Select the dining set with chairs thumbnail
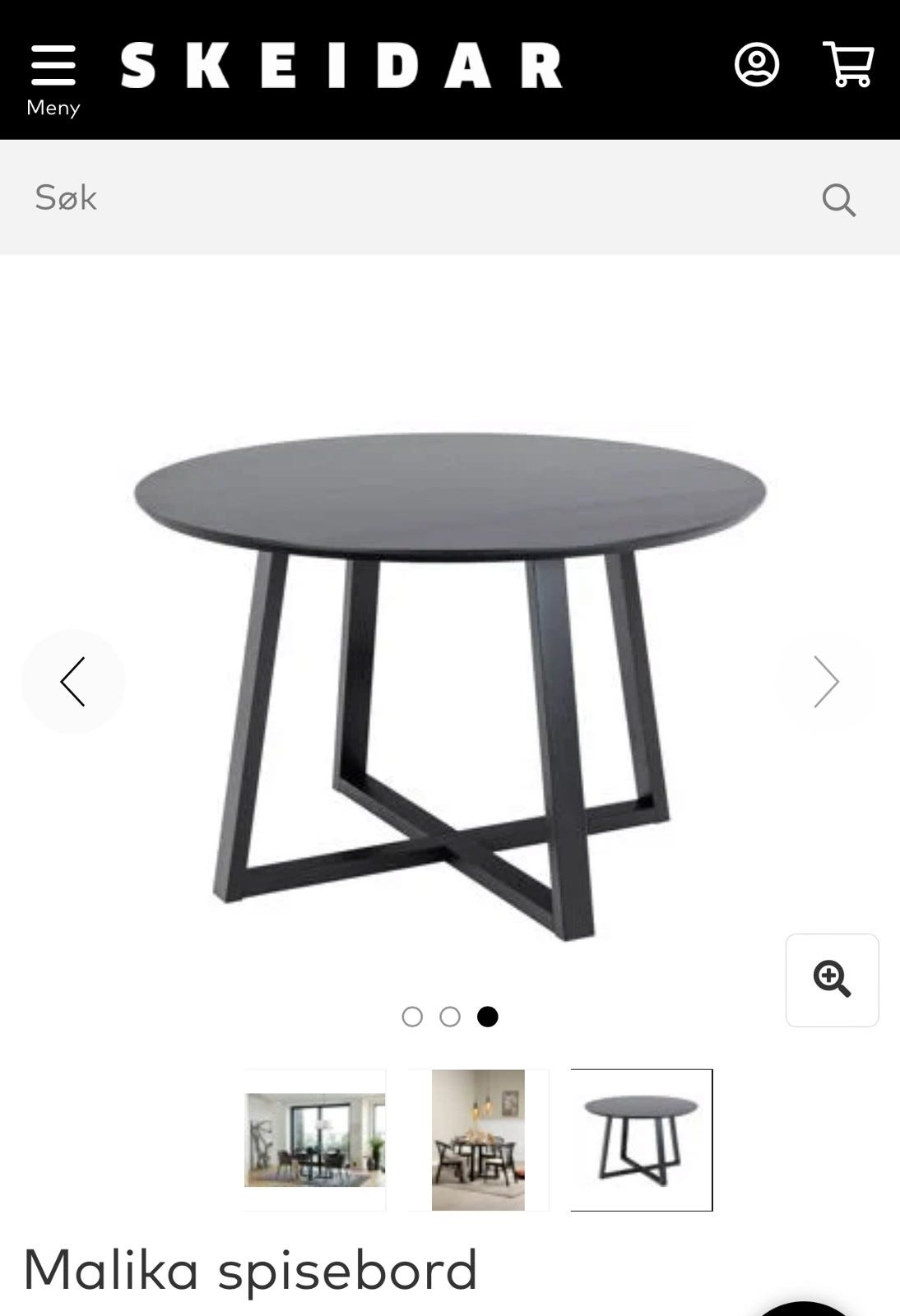 pos(478,1140)
